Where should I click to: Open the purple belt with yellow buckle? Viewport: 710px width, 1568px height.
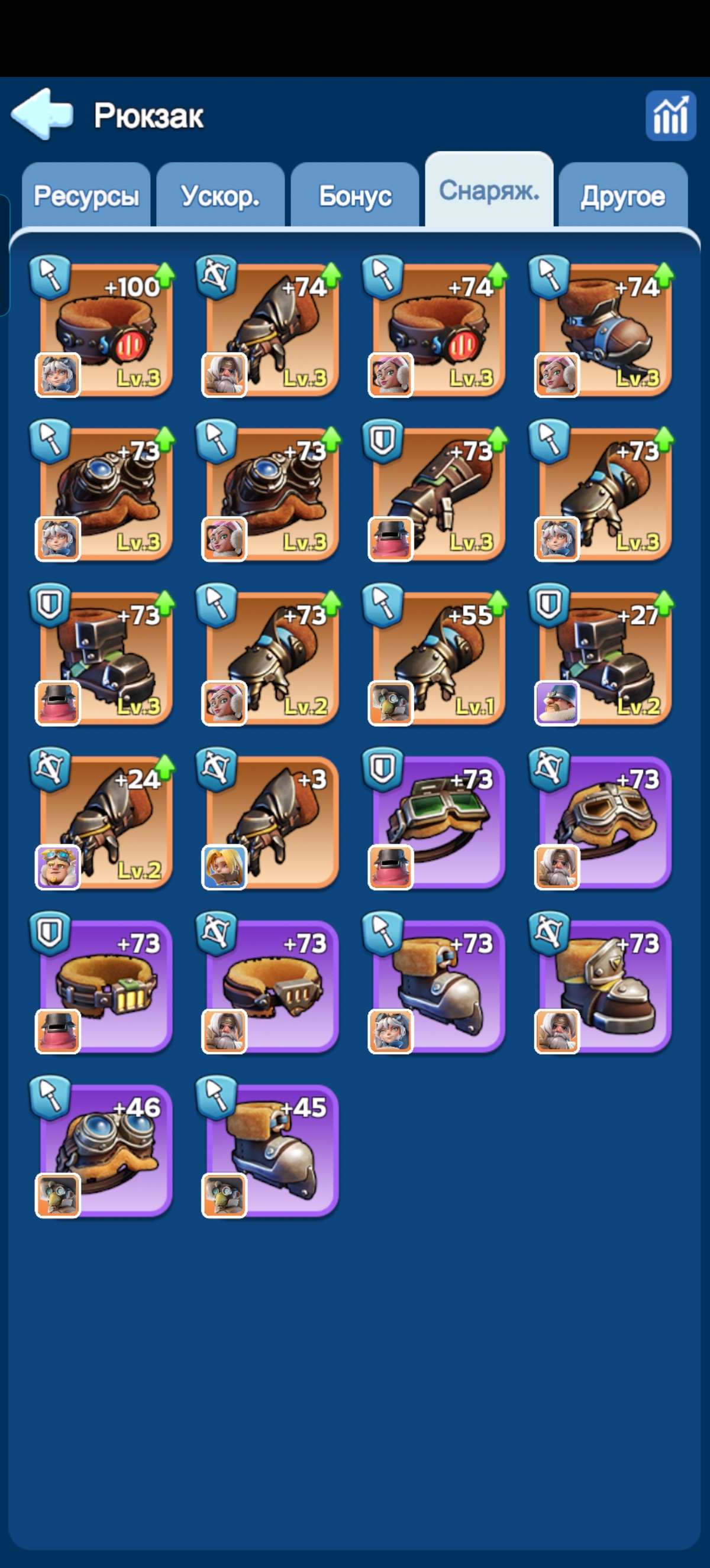[x=106, y=987]
